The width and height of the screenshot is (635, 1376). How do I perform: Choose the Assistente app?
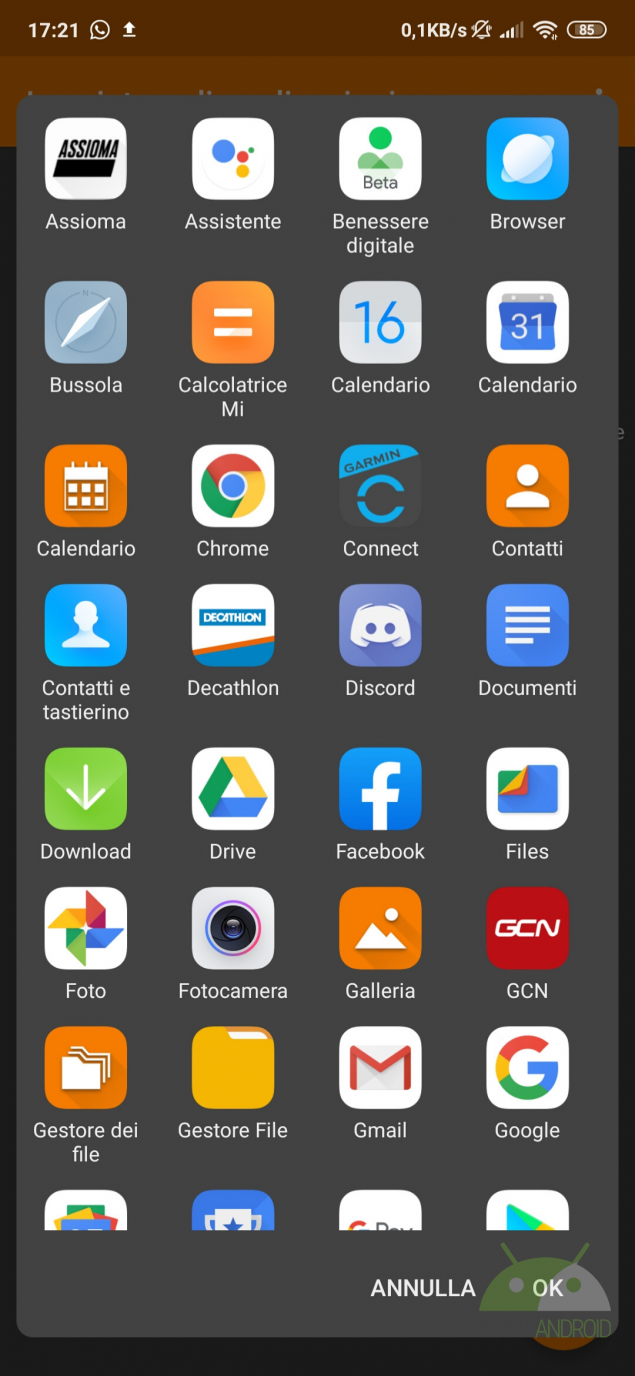233,160
